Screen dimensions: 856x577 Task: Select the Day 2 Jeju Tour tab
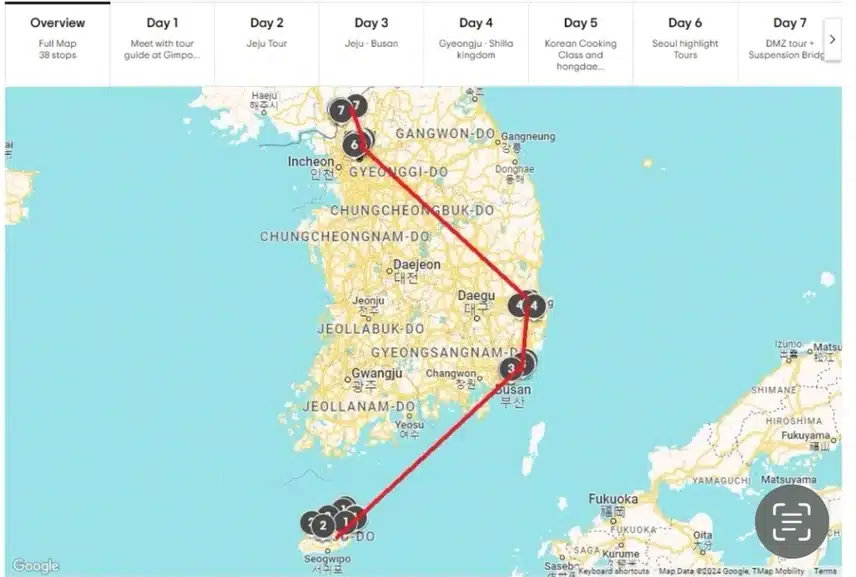pos(266,37)
